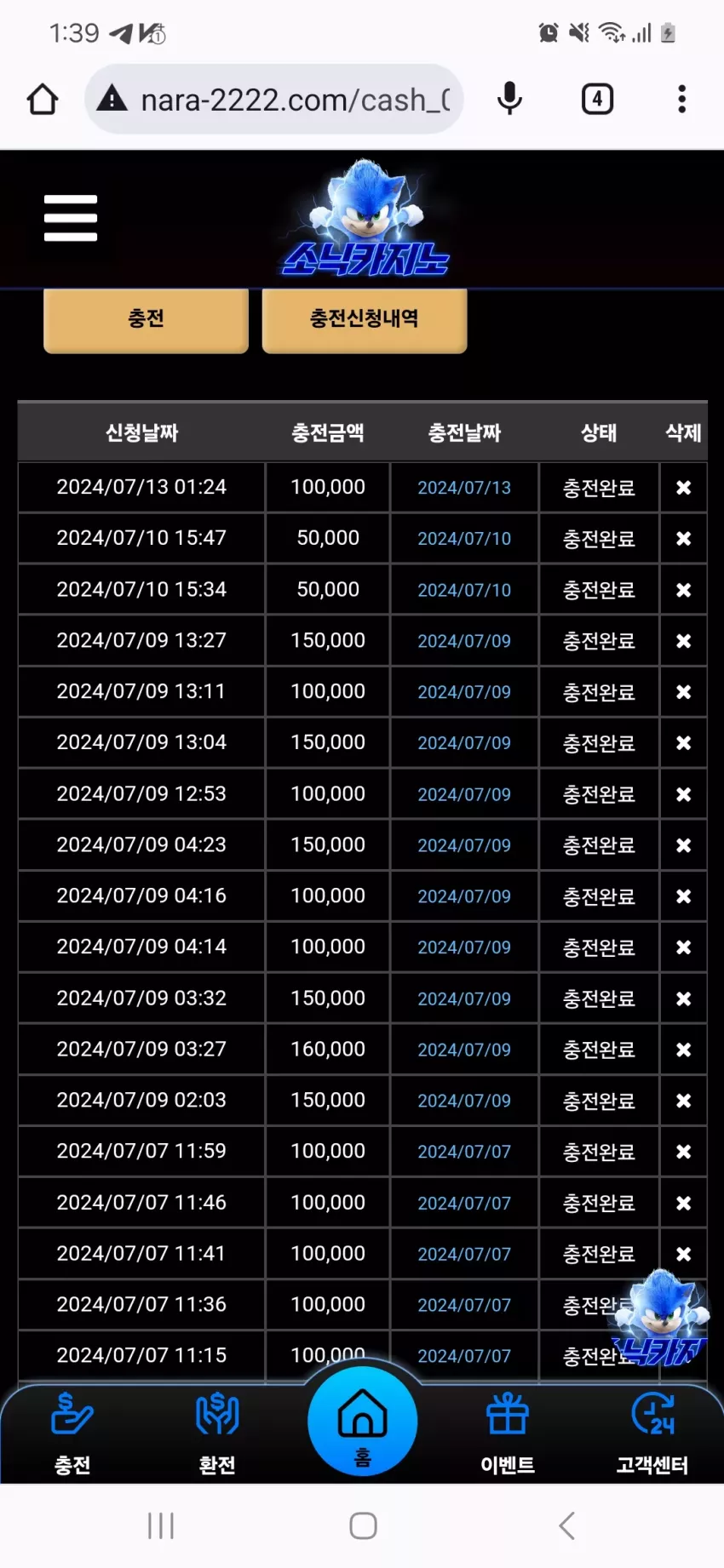Open 충전 in bottom navigation

(72, 1434)
